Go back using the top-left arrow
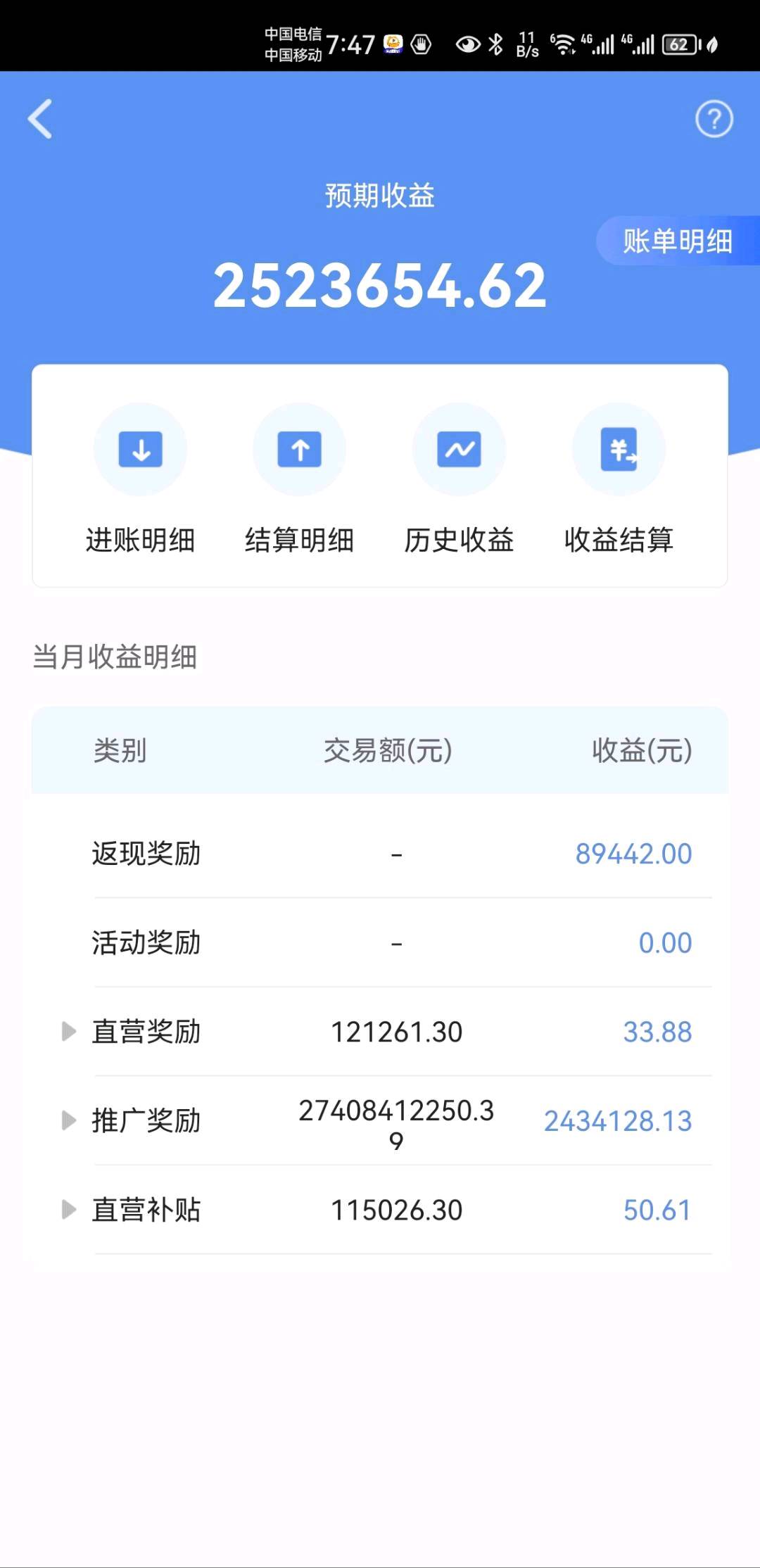Screen dimensions: 760x1568 point(40,119)
